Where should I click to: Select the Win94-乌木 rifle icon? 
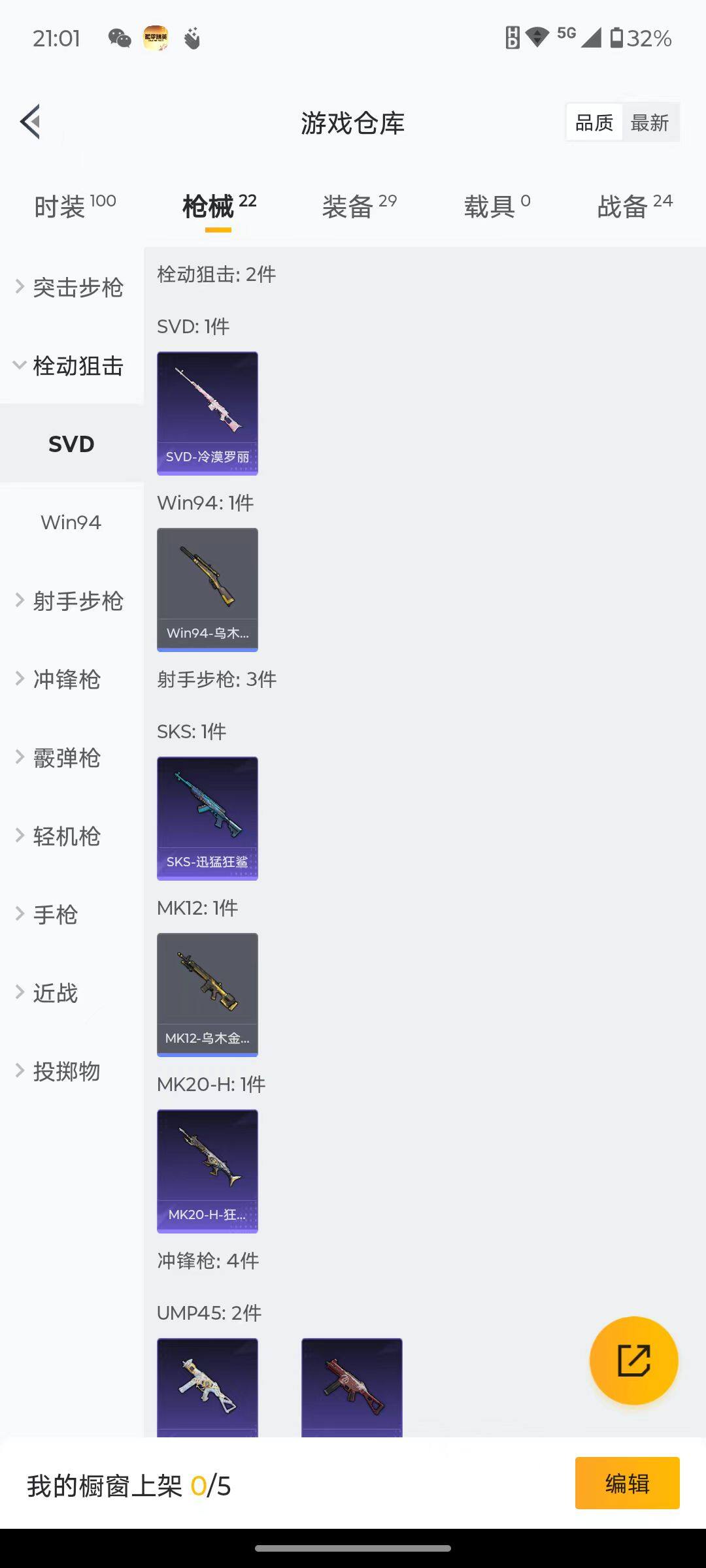tap(207, 588)
